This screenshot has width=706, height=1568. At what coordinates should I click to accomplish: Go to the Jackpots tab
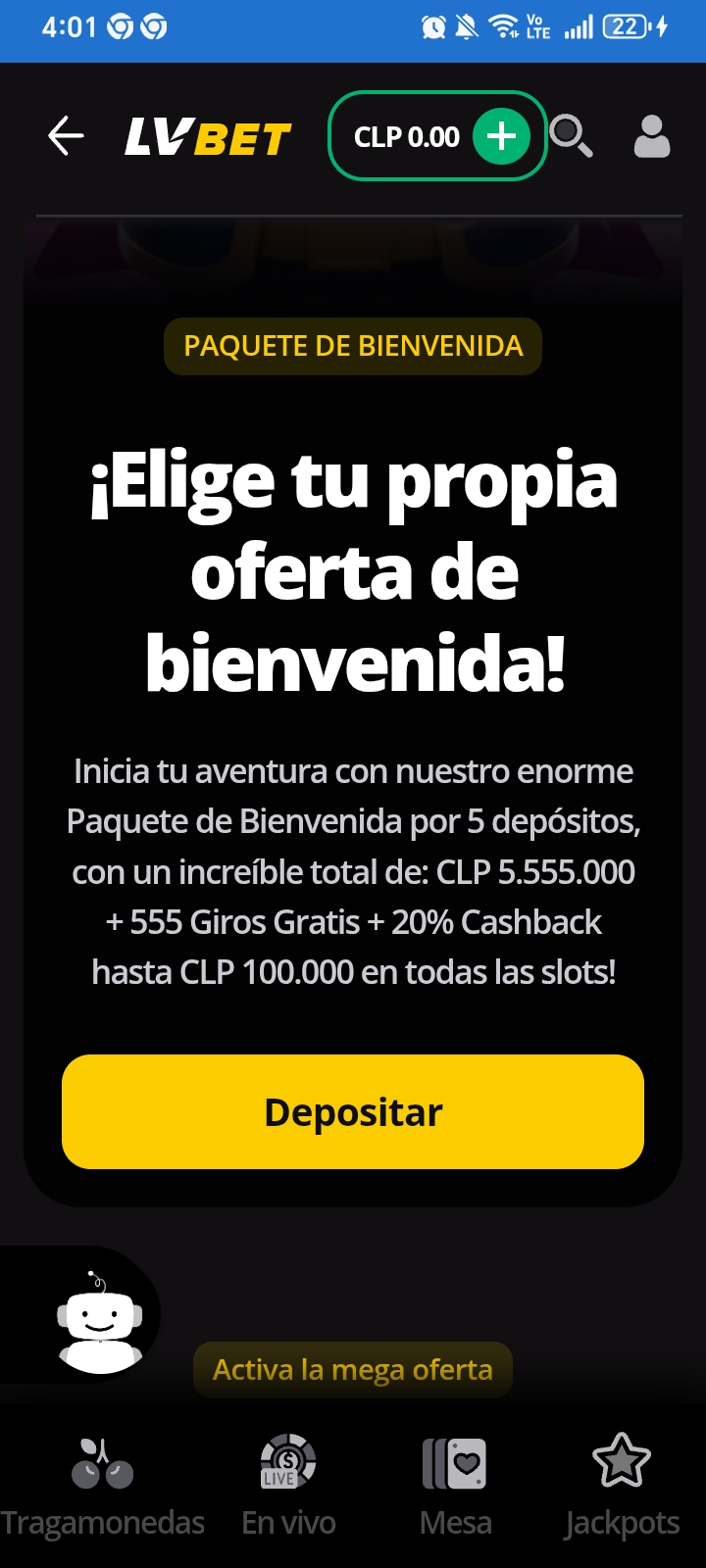coord(622,1485)
